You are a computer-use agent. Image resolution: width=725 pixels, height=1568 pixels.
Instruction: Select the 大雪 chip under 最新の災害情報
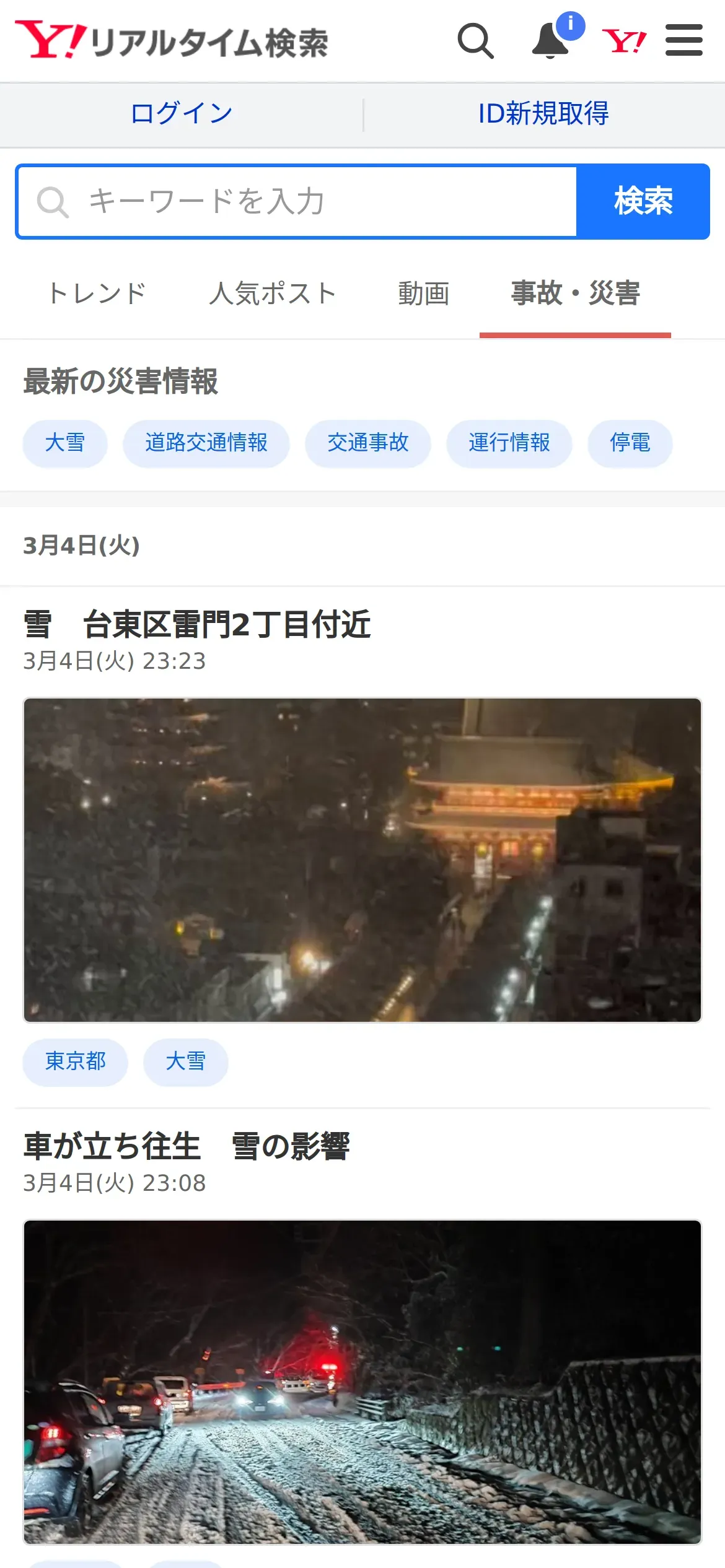click(x=65, y=443)
